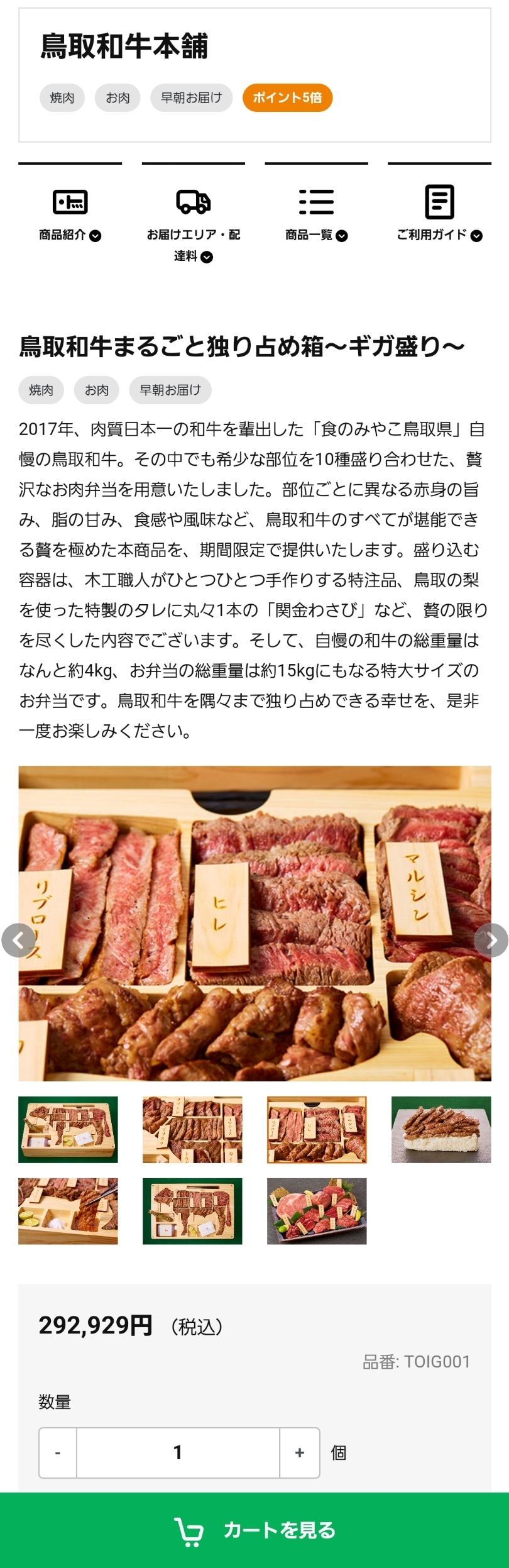Select the thumbnail with chopsticks lifting meat

[x=68, y=1211]
